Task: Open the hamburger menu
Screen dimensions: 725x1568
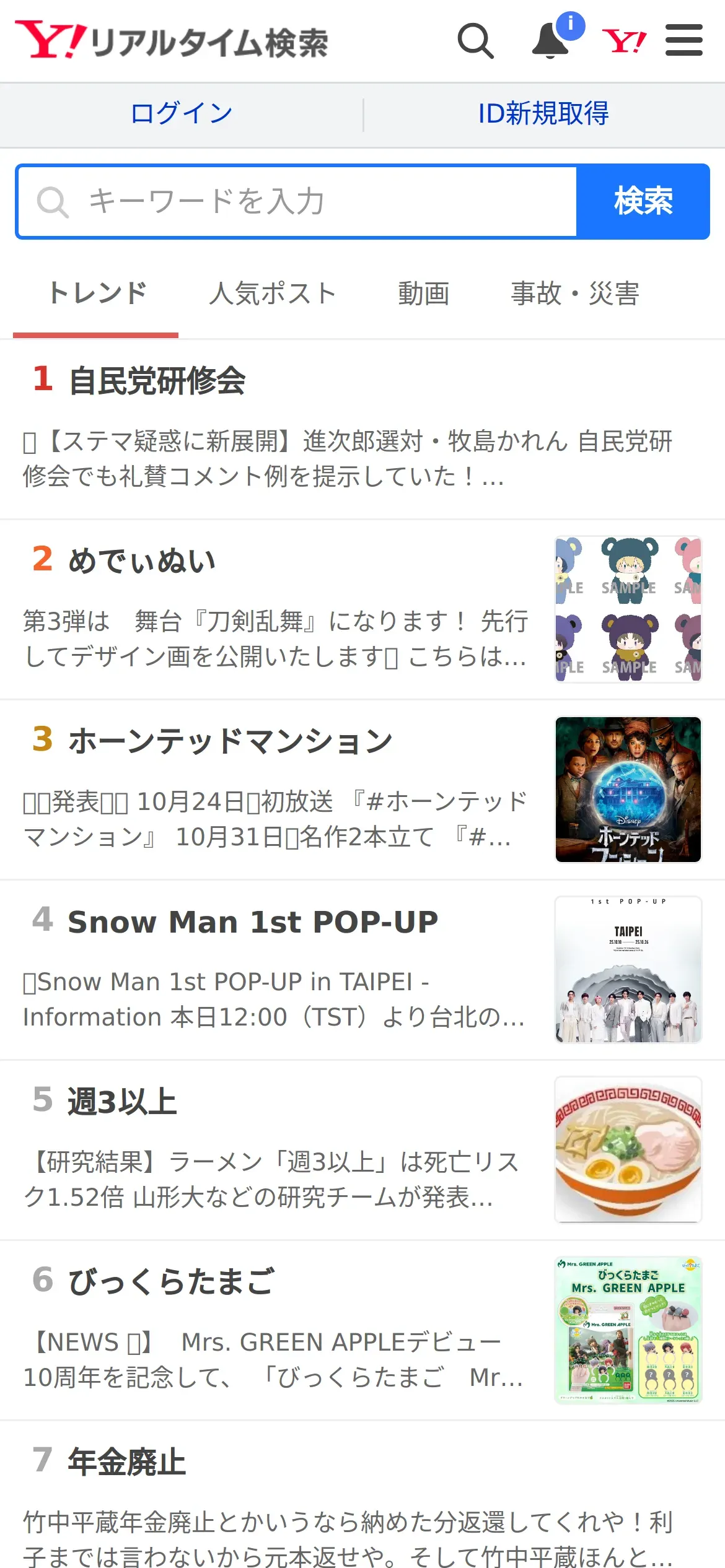Action: click(x=683, y=41)
